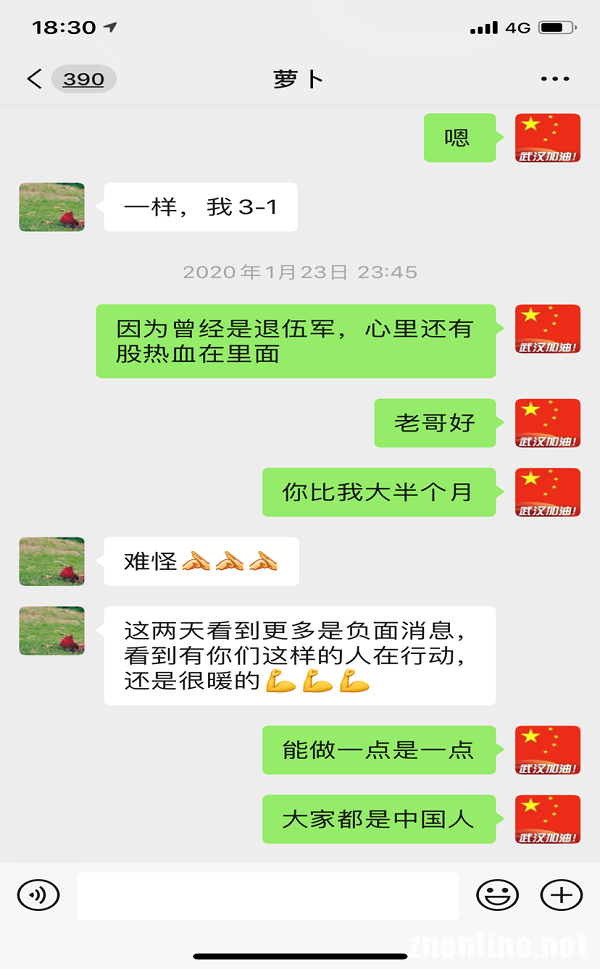Open the emoji sticker panel

[x=496, y=895]
